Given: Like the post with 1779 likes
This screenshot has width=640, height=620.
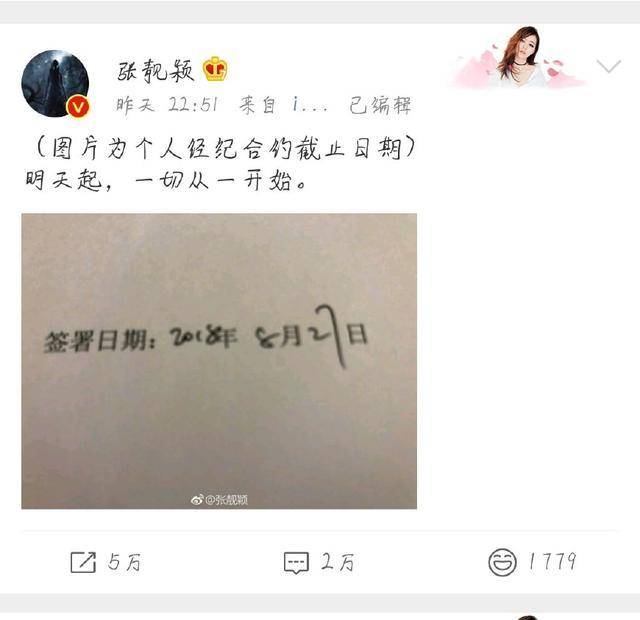Looking at the screenshot, I should (x=531, y=562).
